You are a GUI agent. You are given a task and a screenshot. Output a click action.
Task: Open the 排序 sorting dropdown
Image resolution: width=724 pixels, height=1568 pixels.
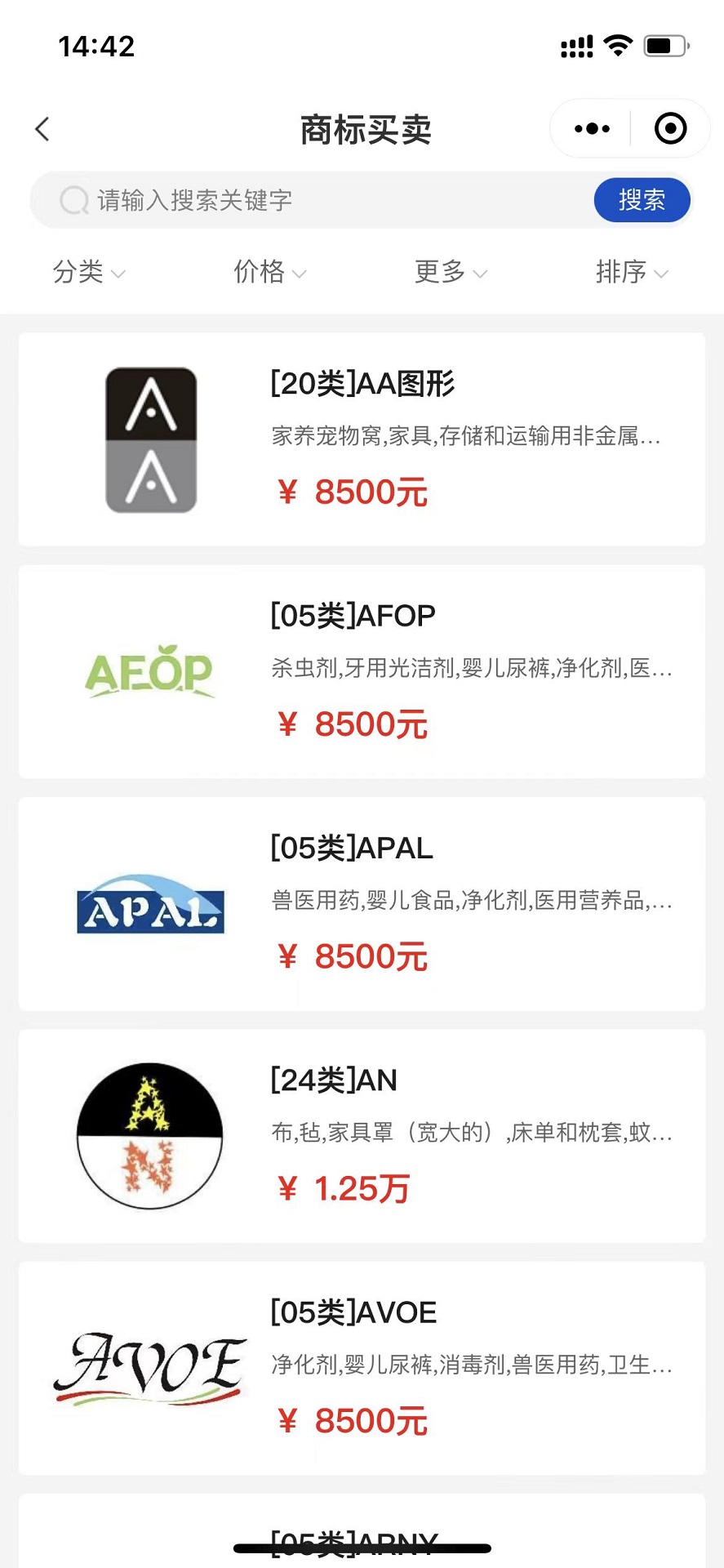(x=631, y=272)
